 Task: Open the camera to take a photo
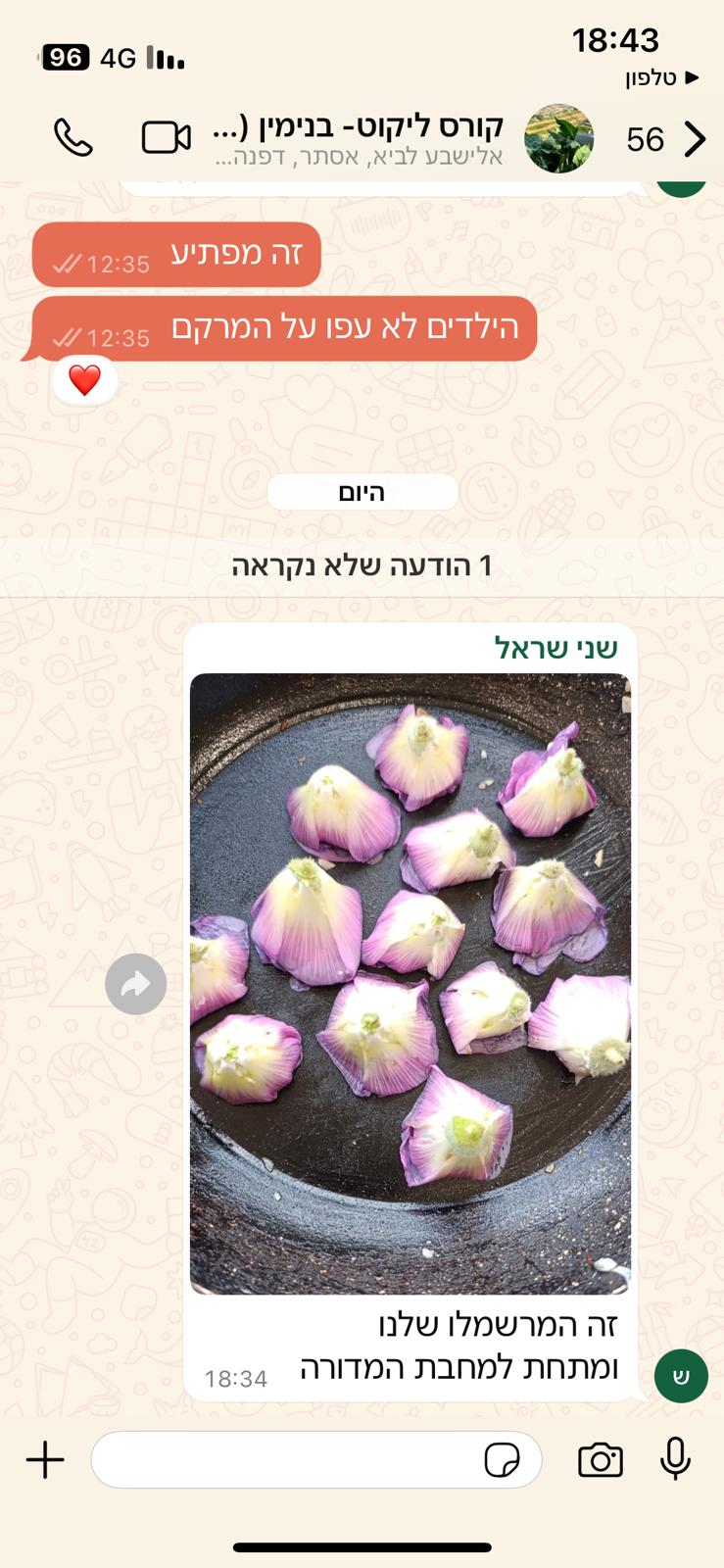pos(600,1460)
